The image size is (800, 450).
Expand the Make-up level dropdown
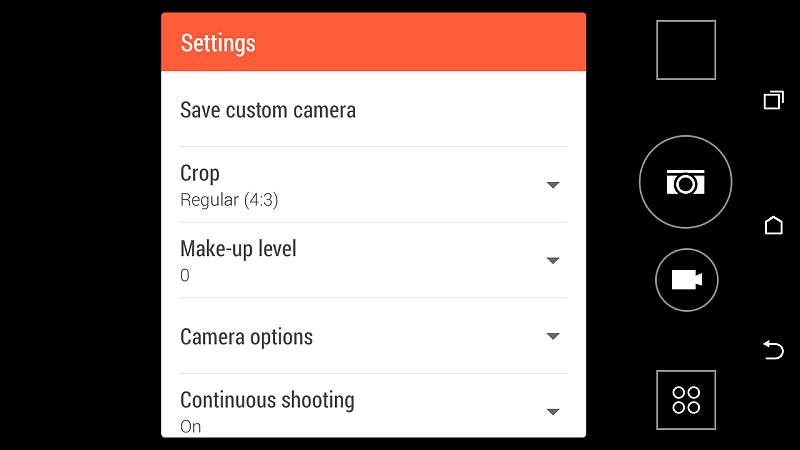pyautogui.click(x=553, y=260)
